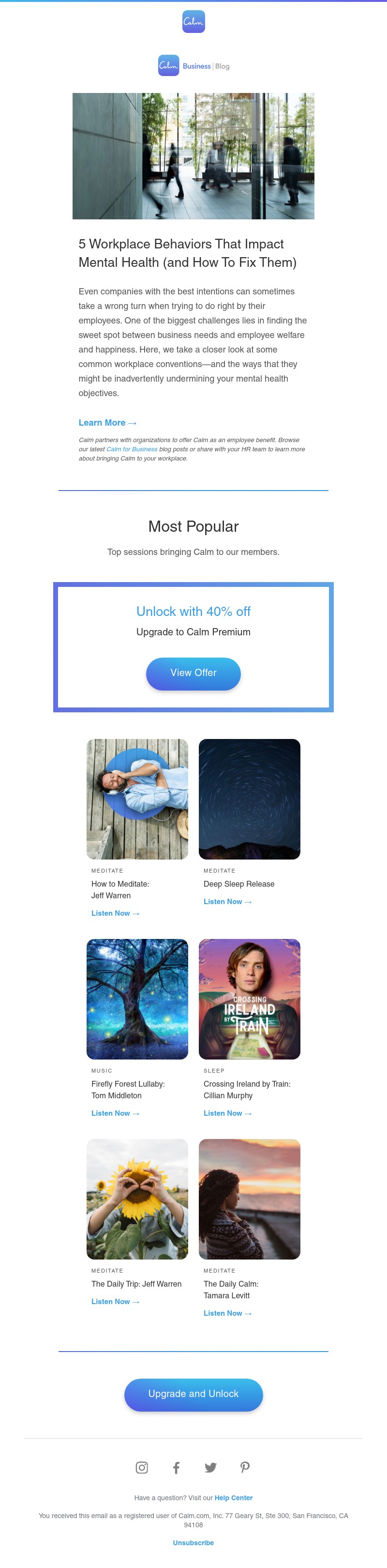Image resolution: width=387 pixels, height=1568 pixels.
Task: Open Deep Sleep Release starry sky card
Action: [249, 799]
